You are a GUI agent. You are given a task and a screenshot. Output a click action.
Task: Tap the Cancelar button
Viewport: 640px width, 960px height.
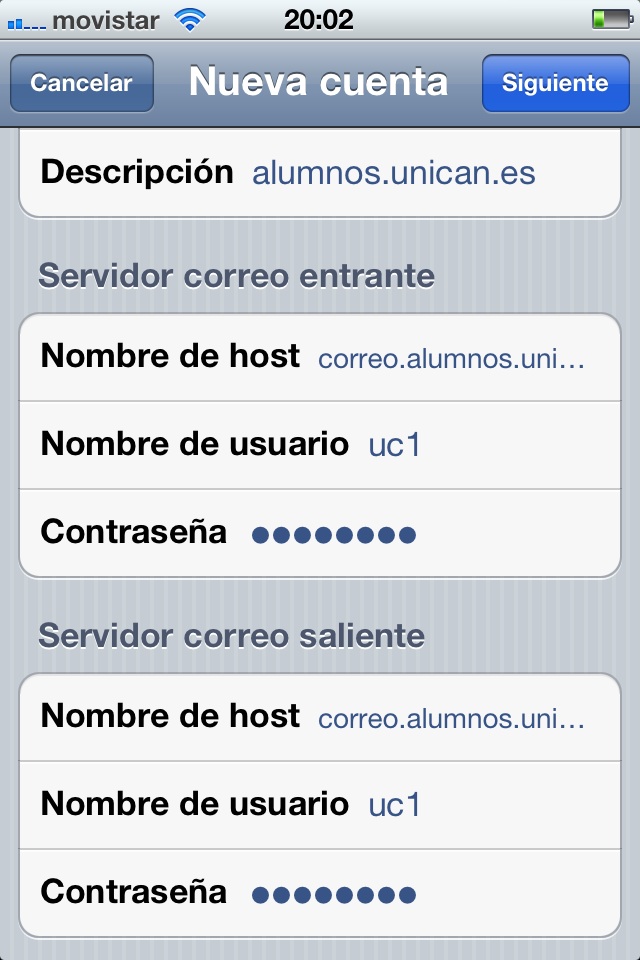point(81,83)
